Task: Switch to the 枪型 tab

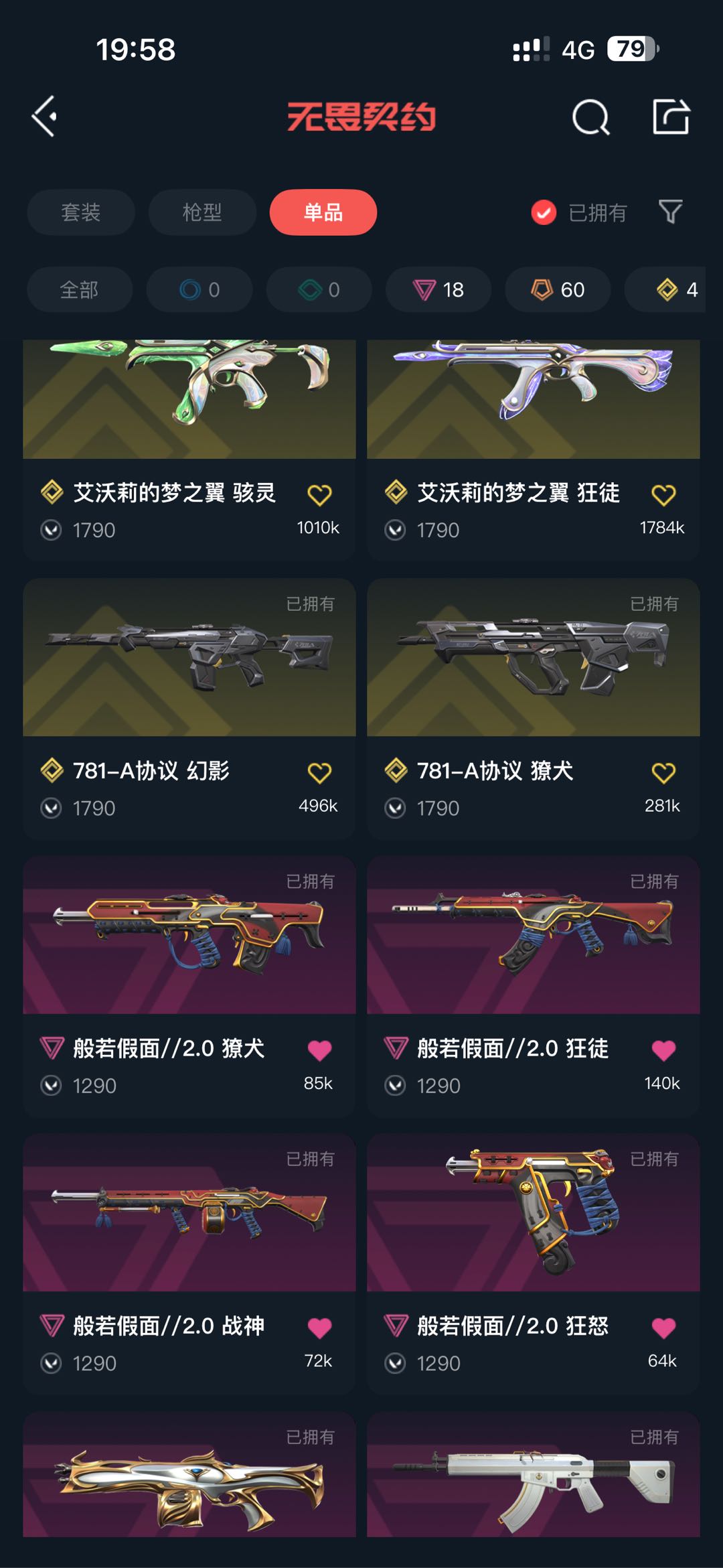Action: click(x=202, y=212)
